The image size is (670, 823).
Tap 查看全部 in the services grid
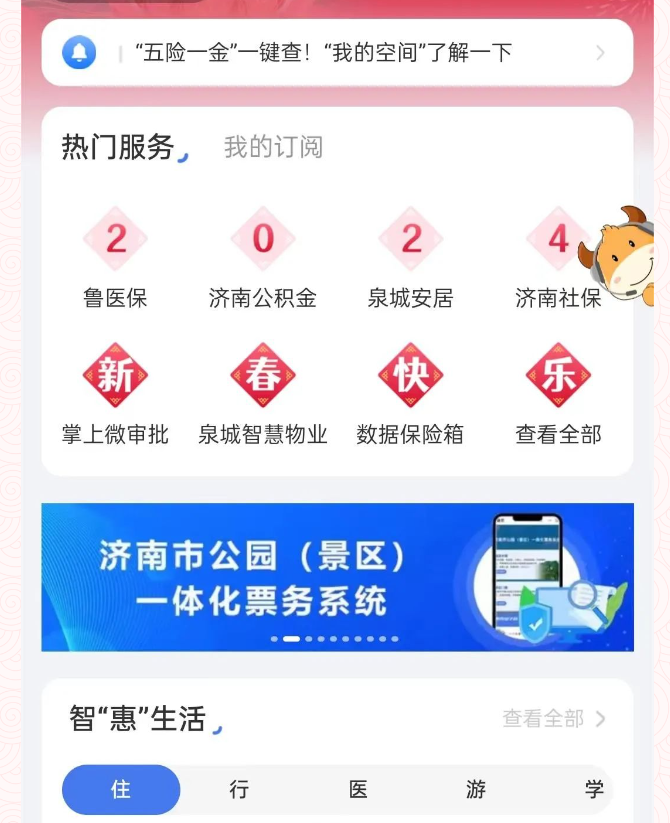558,395
